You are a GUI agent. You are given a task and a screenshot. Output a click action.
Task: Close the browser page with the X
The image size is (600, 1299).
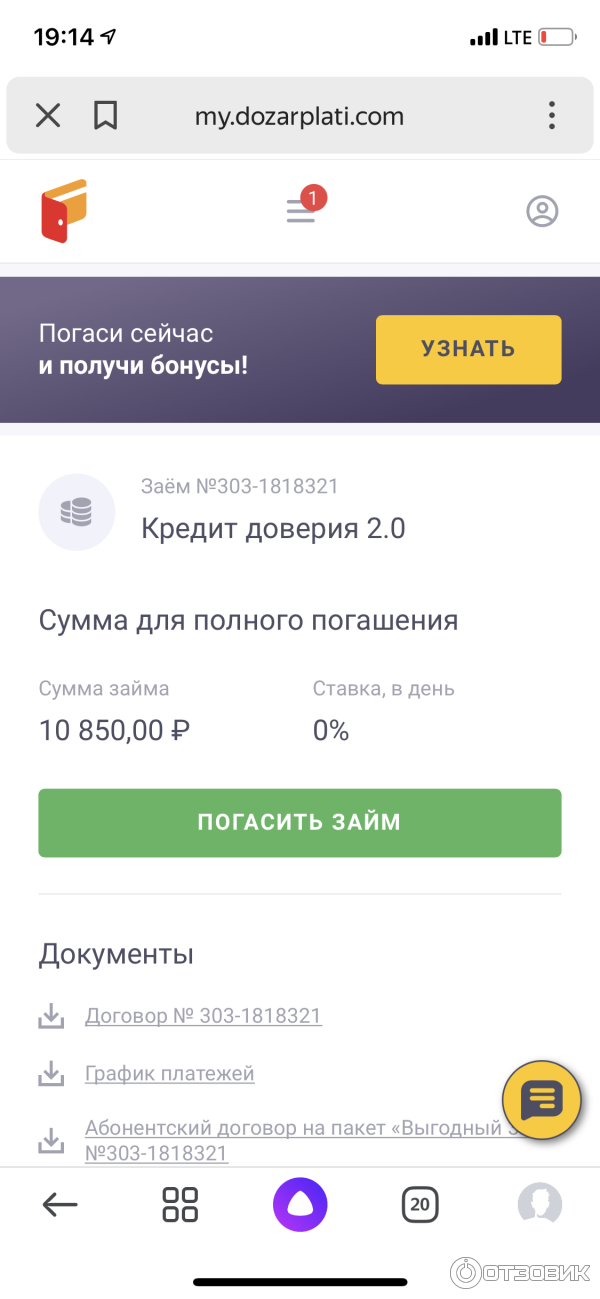pos(48,116)
